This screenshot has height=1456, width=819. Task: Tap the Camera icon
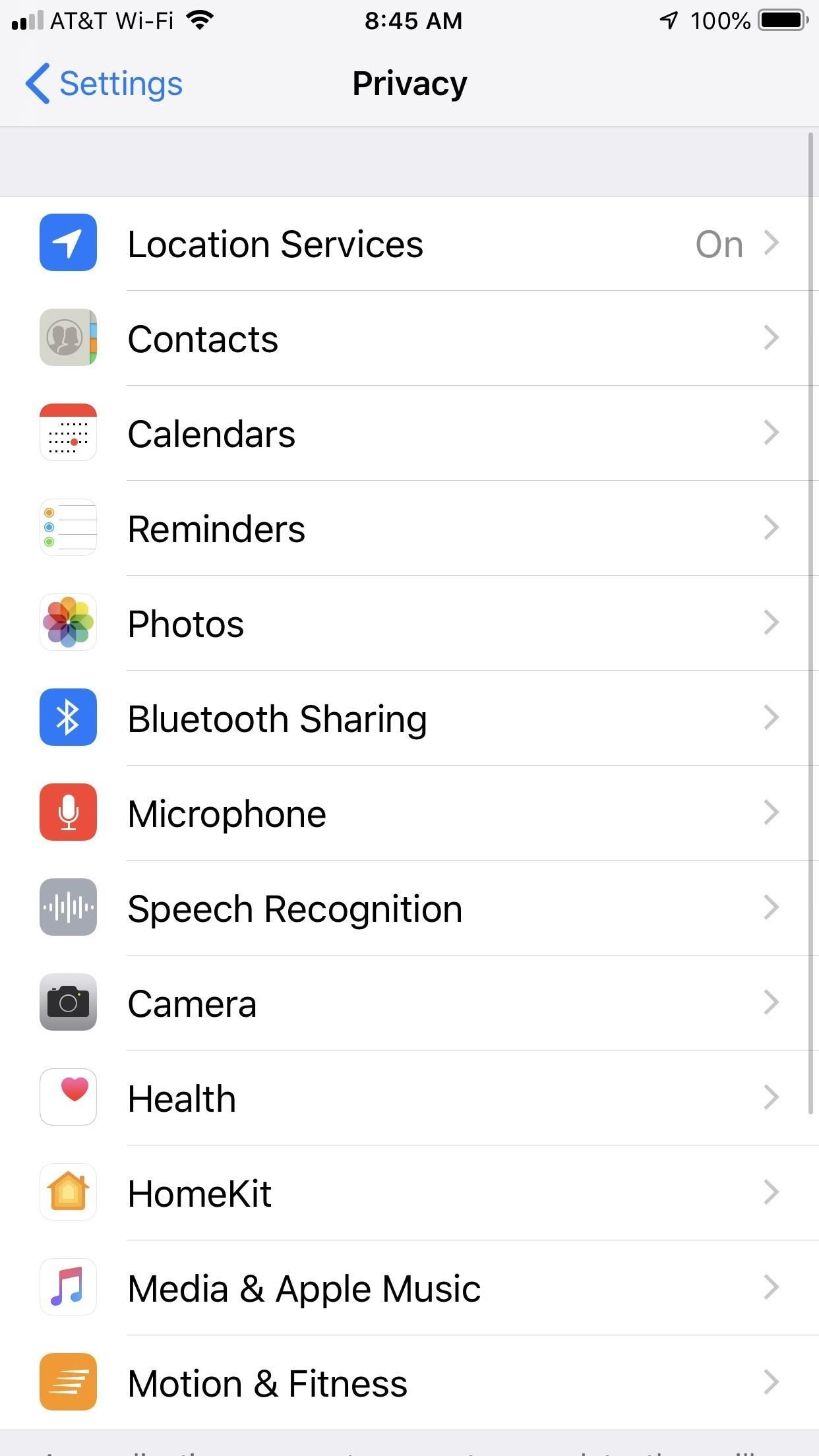[x=68, y=1003]
